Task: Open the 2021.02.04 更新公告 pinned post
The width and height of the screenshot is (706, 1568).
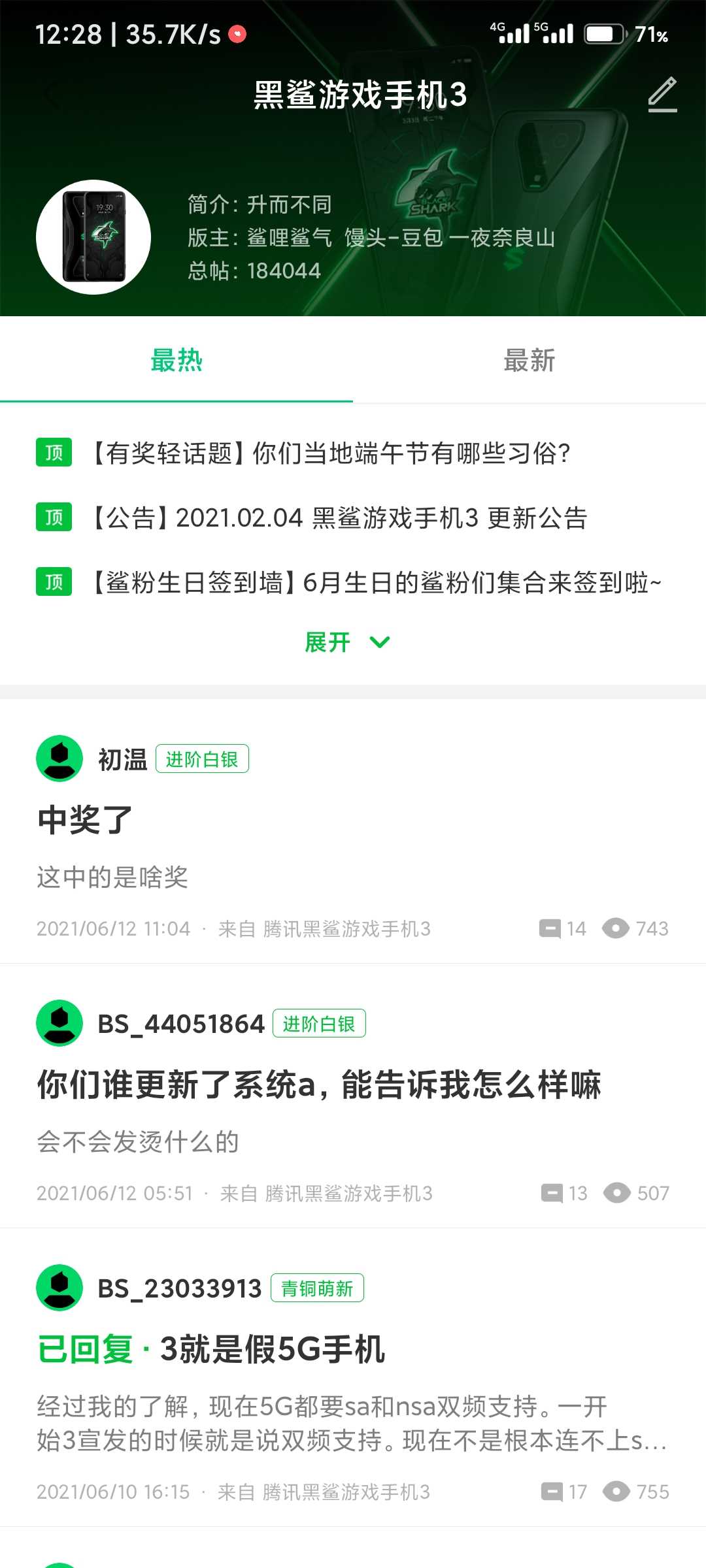Action: point(339,518)
